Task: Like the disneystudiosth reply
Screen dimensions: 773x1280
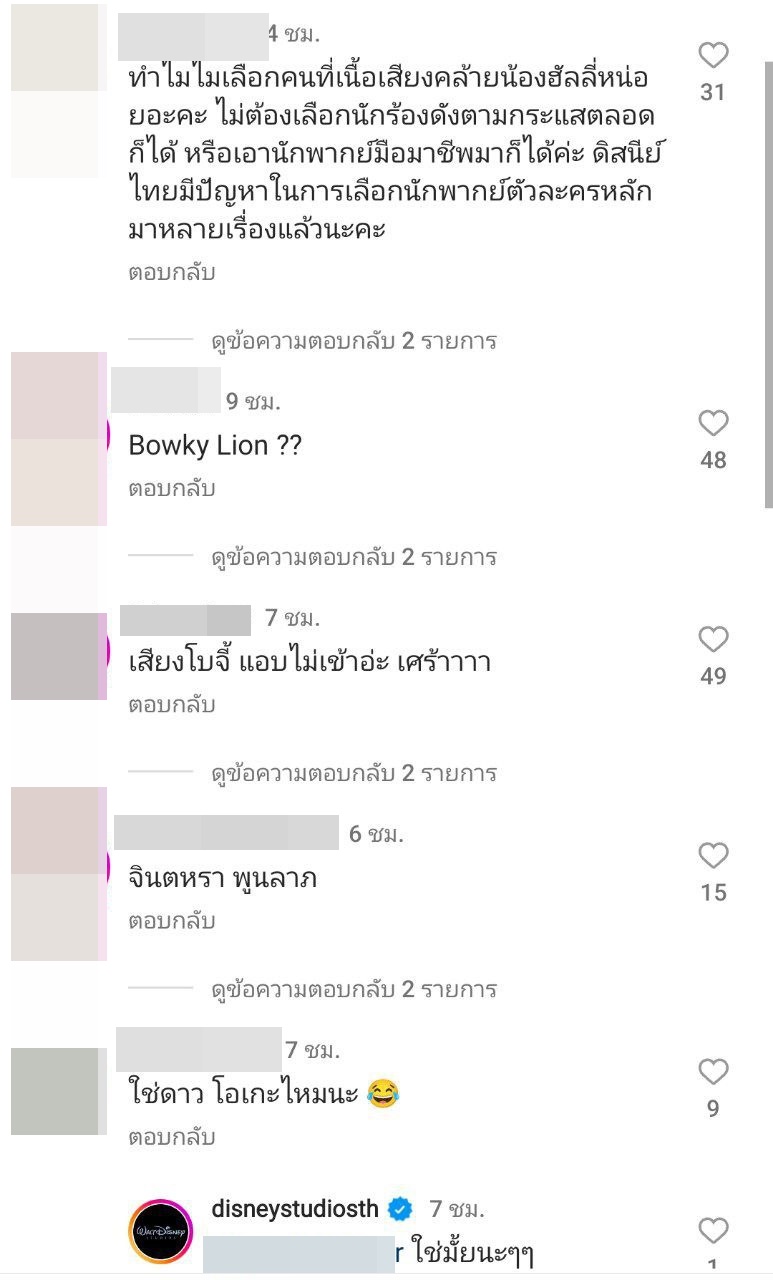Action: click(713, 1230)
